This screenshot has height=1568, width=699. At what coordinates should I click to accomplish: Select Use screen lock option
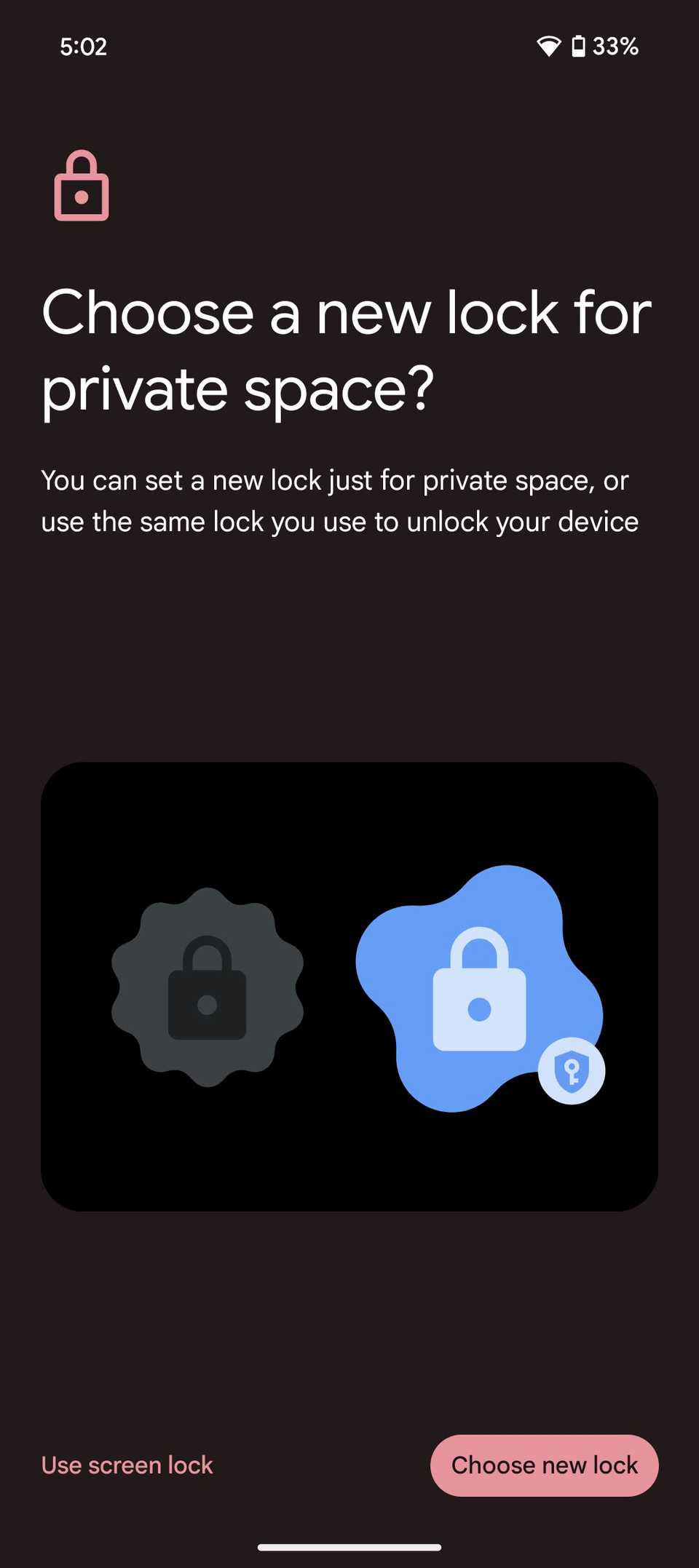(x=127, y=1465)
